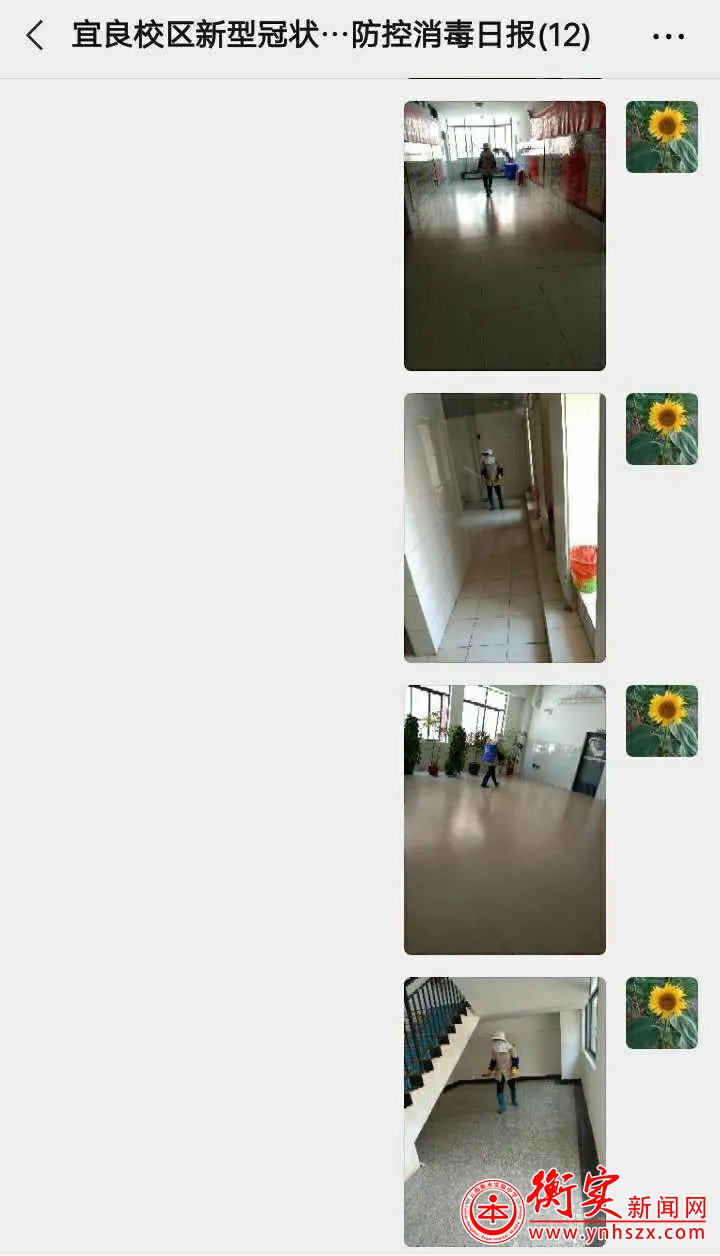Tap the sunflower avatar beside the stairwell photo

662,1013
